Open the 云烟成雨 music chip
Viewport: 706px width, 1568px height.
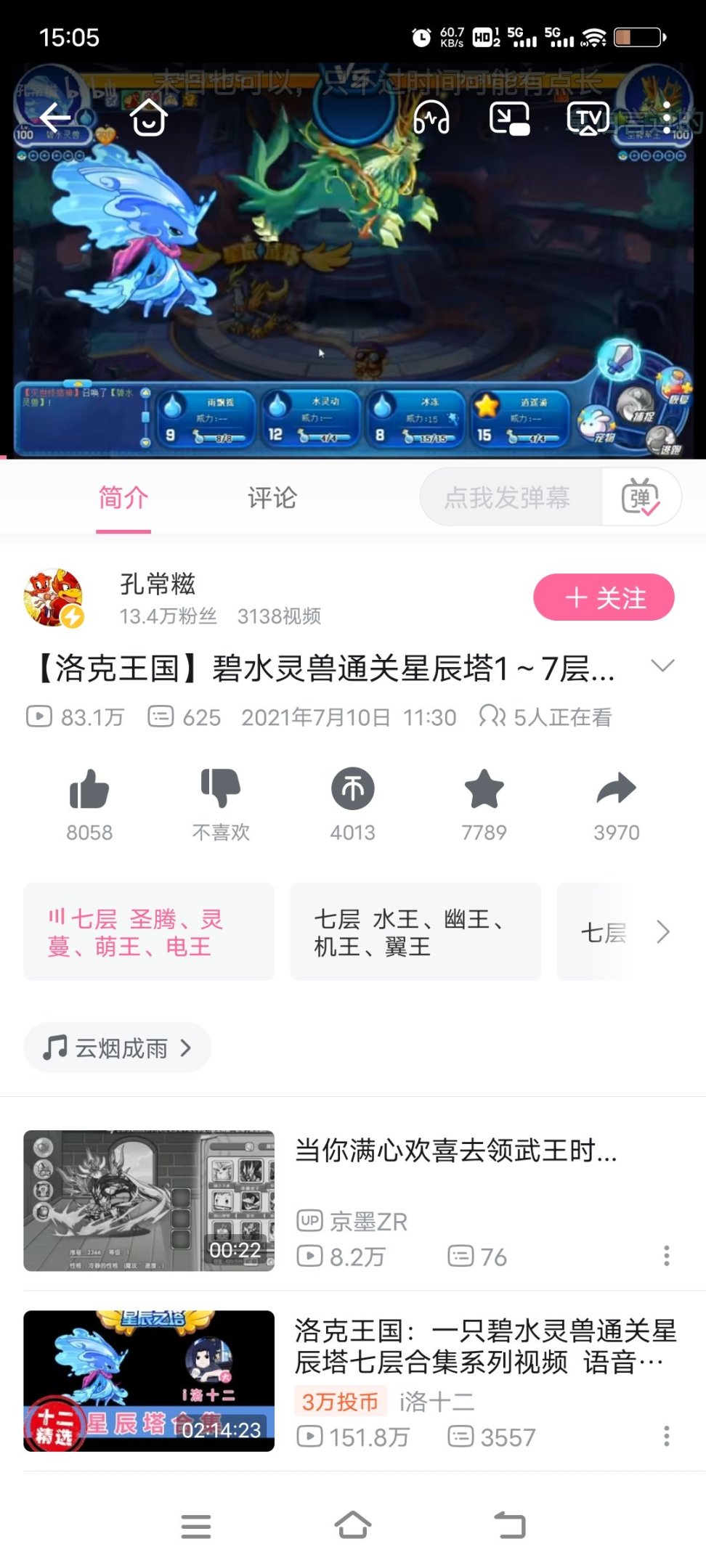118,1048
